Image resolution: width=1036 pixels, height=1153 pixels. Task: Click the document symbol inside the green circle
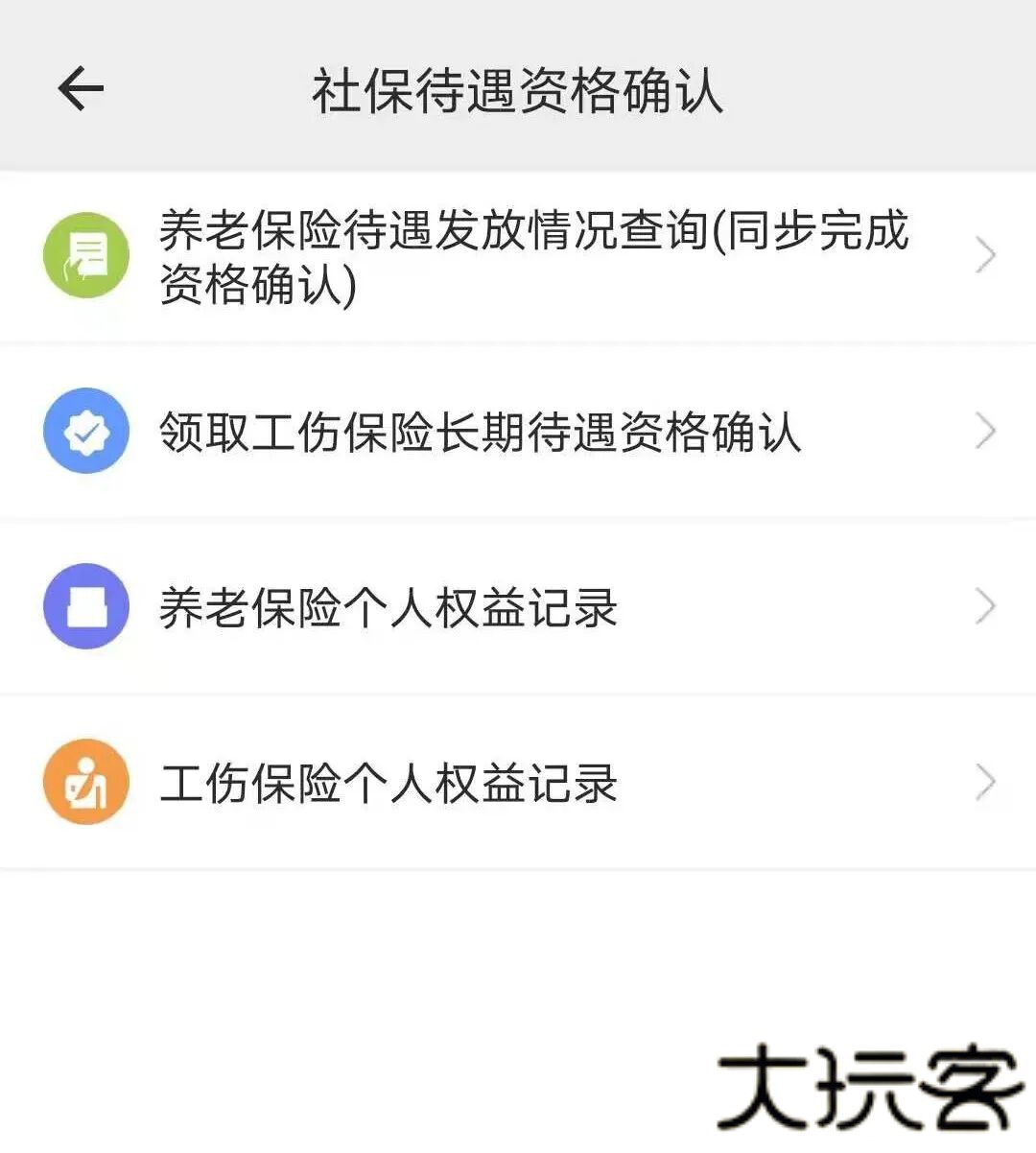[x=84, y=254]
